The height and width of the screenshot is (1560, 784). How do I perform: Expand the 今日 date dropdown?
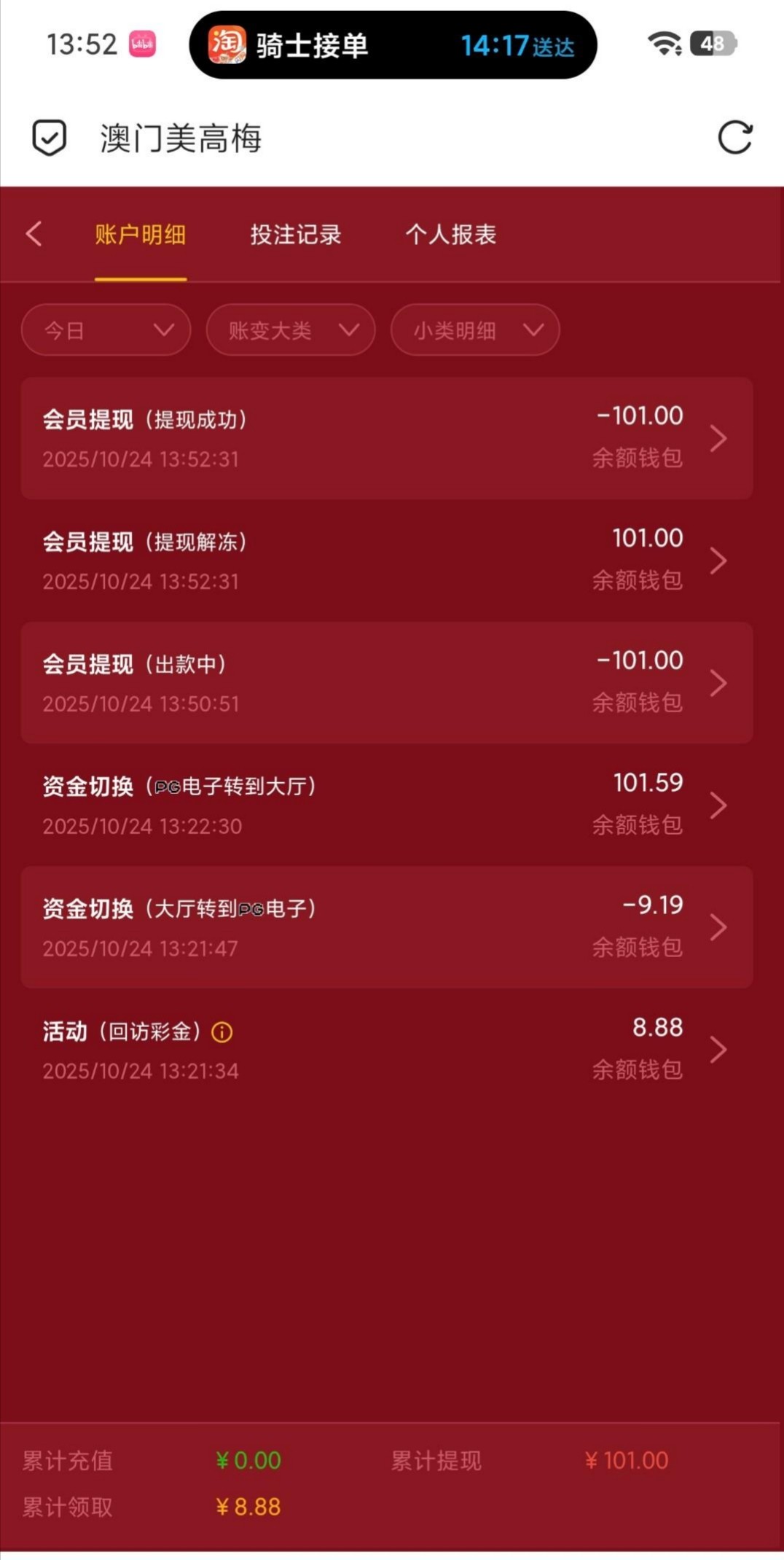click(x=106, y=330)
